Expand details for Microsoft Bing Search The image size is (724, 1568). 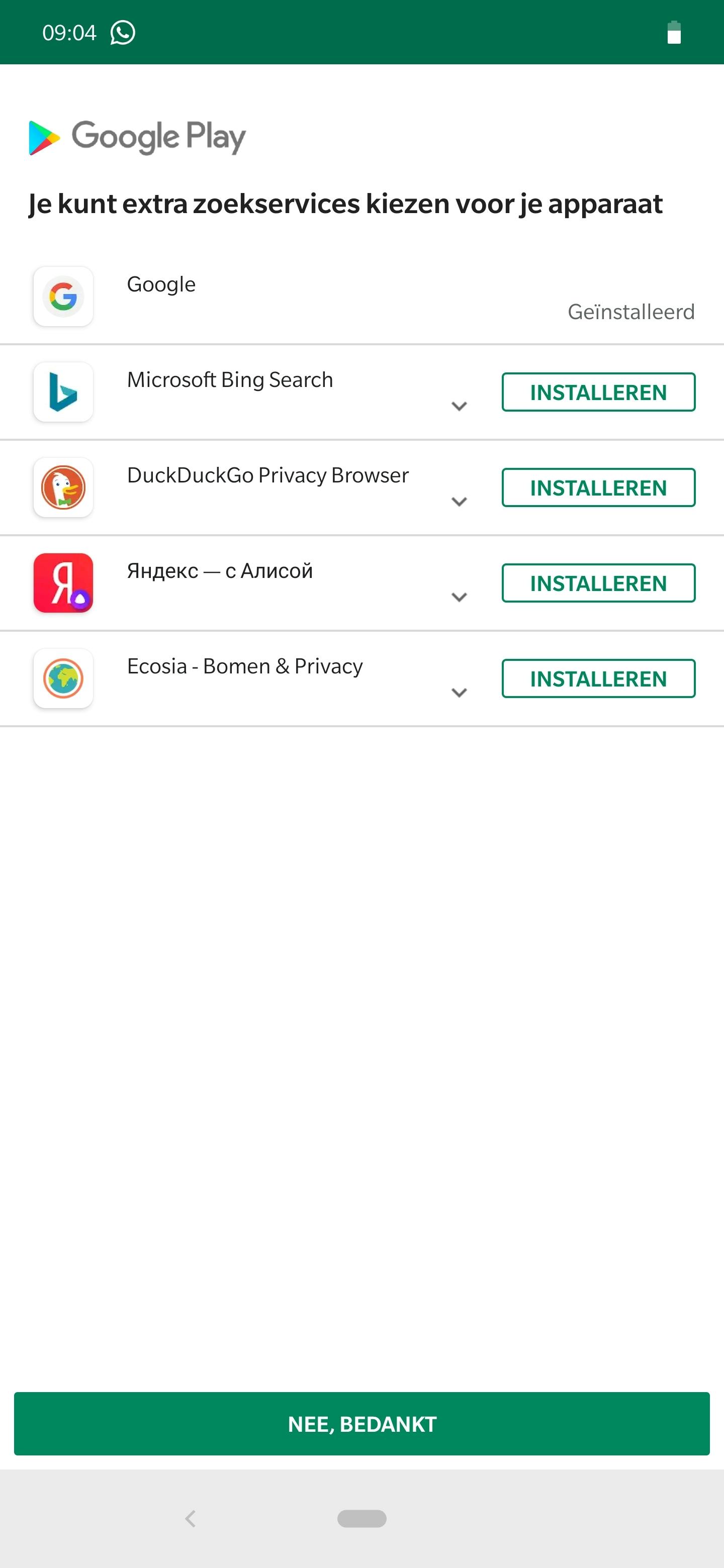[459, 406]
